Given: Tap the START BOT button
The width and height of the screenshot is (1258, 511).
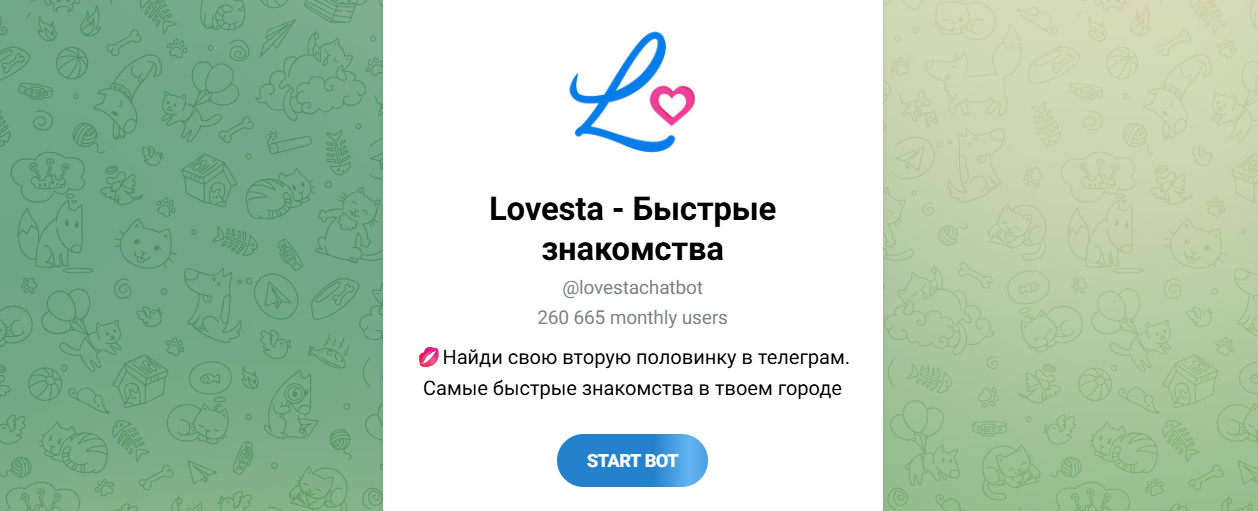Looking at the screenshot, I should pyautogui.click(x=632, y=461).
